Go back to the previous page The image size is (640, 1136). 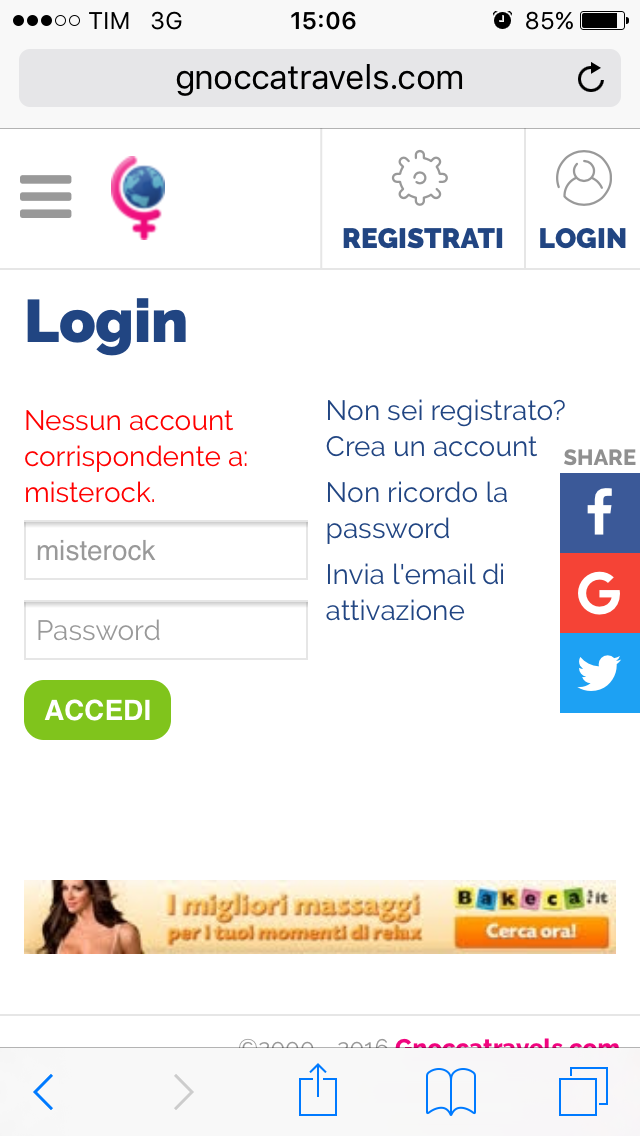tap(43, 1092)
